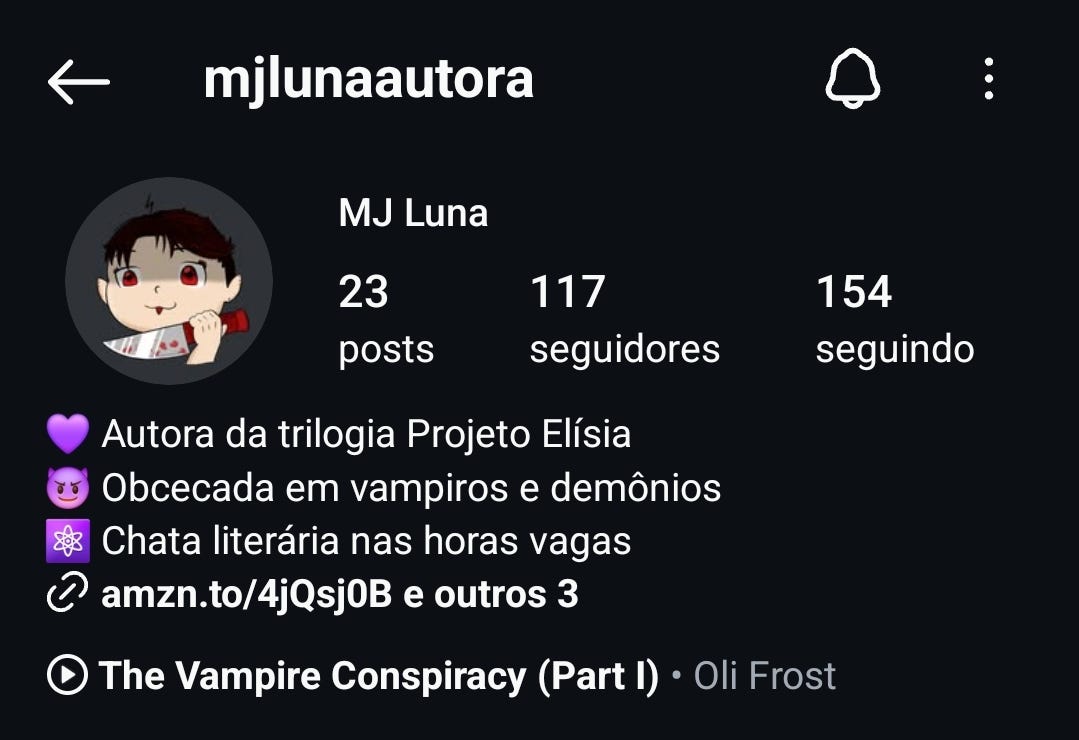Image resolution: width=1079 pixels, height=740 pixels.
Task: Play The Vampire Conspiracy (Part I) track
Action: 378,676
